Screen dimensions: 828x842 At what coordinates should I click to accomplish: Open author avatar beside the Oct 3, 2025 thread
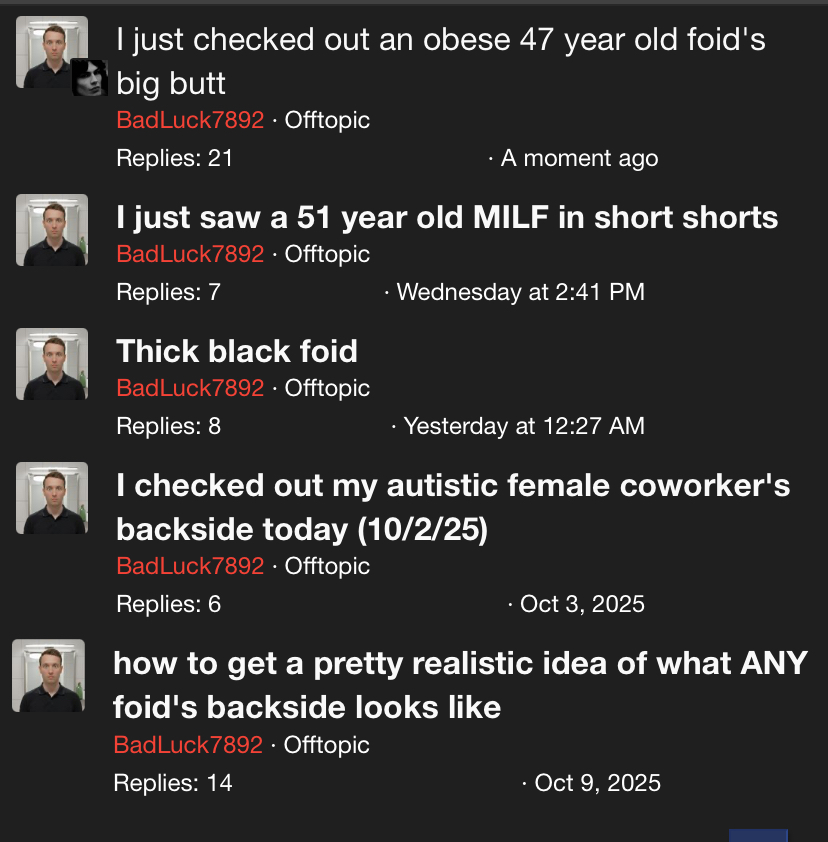point(52,498)
